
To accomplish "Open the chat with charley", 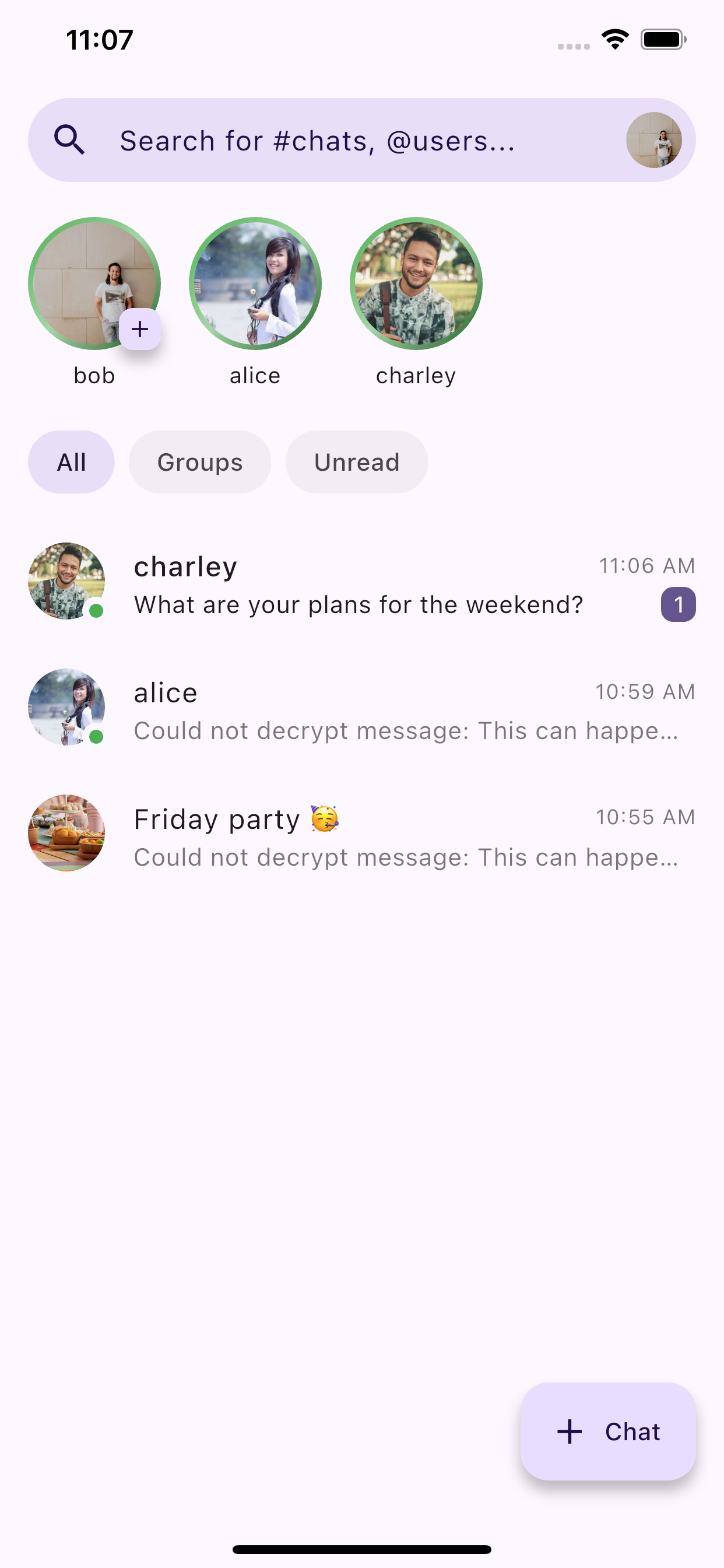I will click(361, 583).
